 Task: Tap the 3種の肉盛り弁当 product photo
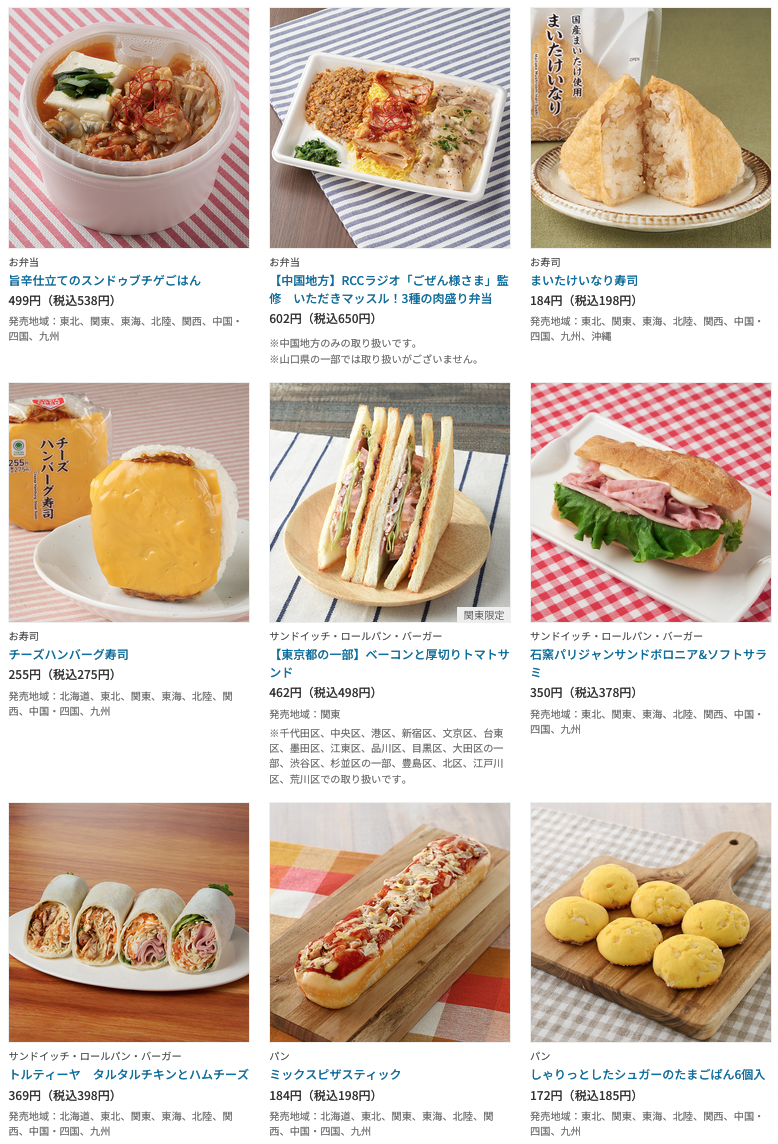point(389,128)
